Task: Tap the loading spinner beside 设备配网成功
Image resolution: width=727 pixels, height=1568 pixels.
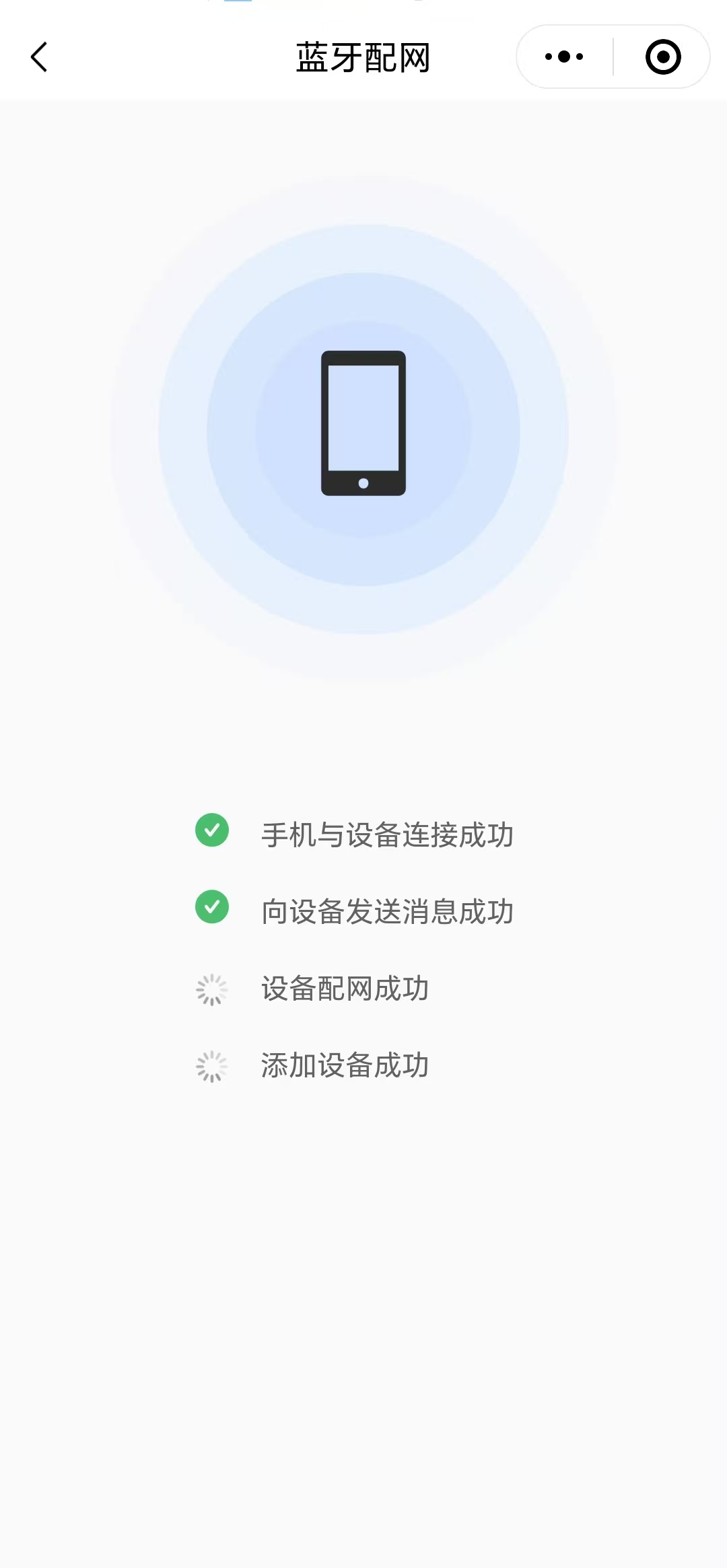Action: (212, 988)
